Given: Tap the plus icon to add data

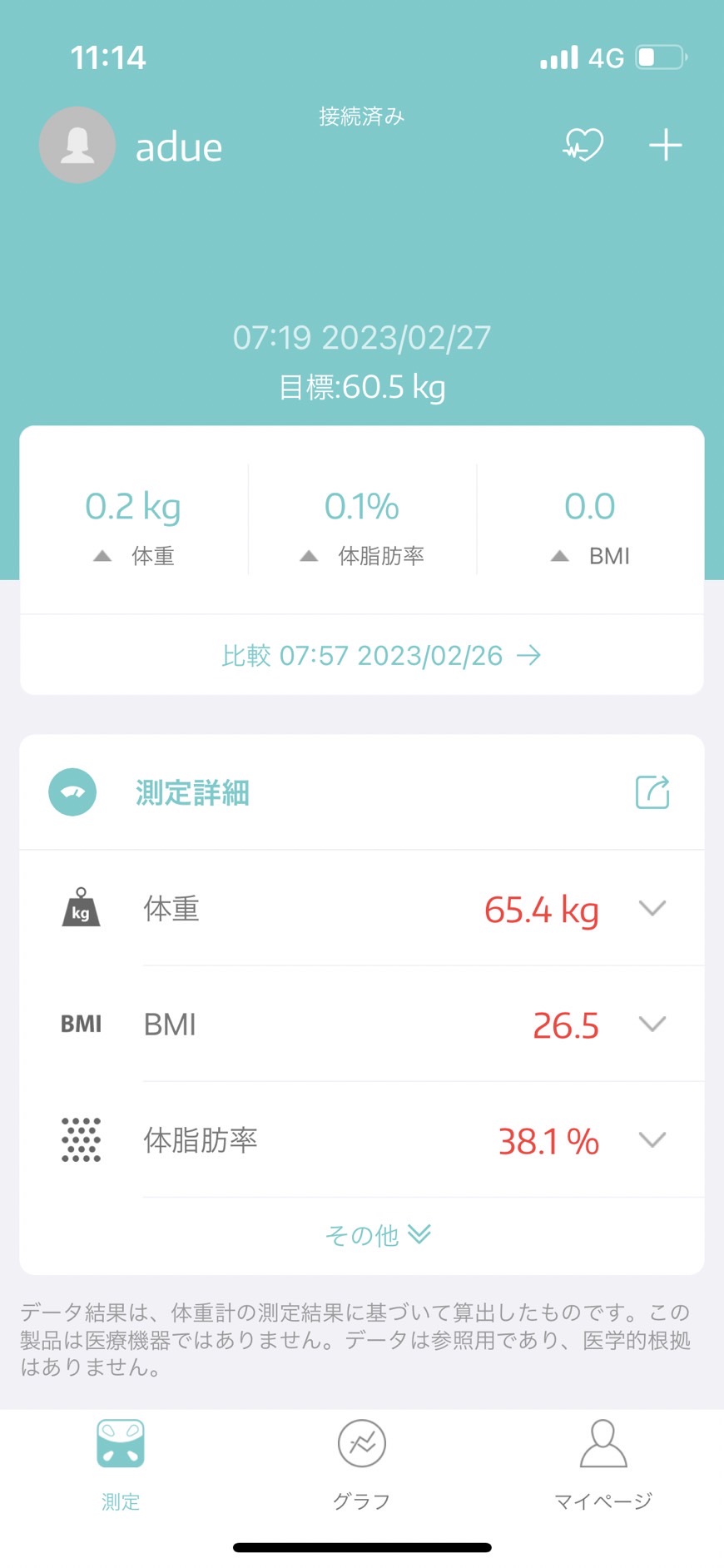Looking at the screenshot, I should tap(666, 145).
